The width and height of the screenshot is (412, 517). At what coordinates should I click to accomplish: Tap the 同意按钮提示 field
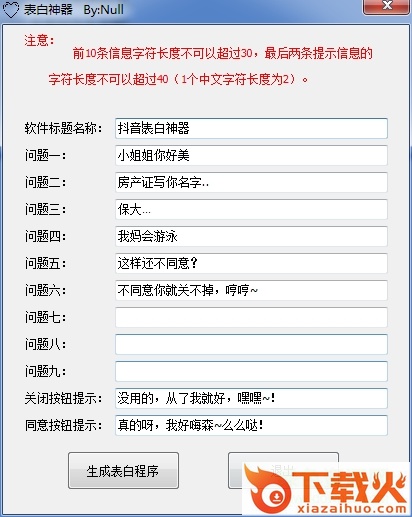click(251, 425)
